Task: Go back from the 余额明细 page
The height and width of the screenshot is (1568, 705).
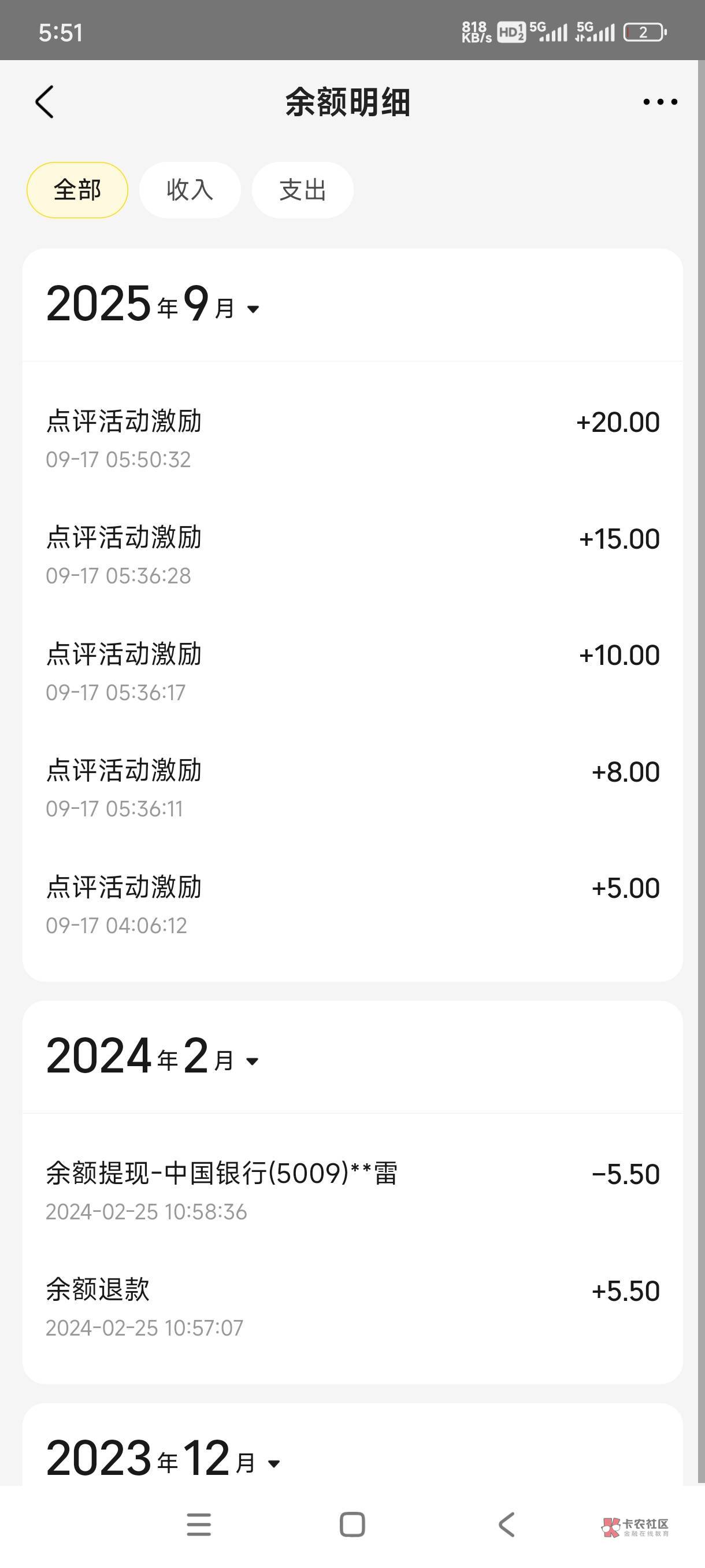Action: point(45,102)
